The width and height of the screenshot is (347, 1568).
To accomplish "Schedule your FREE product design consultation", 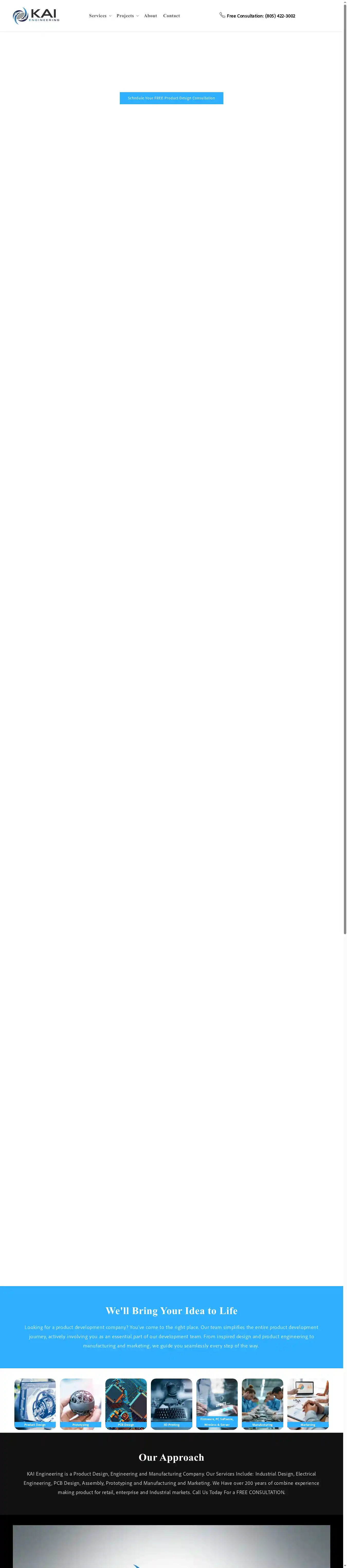I will pos(171,98).
